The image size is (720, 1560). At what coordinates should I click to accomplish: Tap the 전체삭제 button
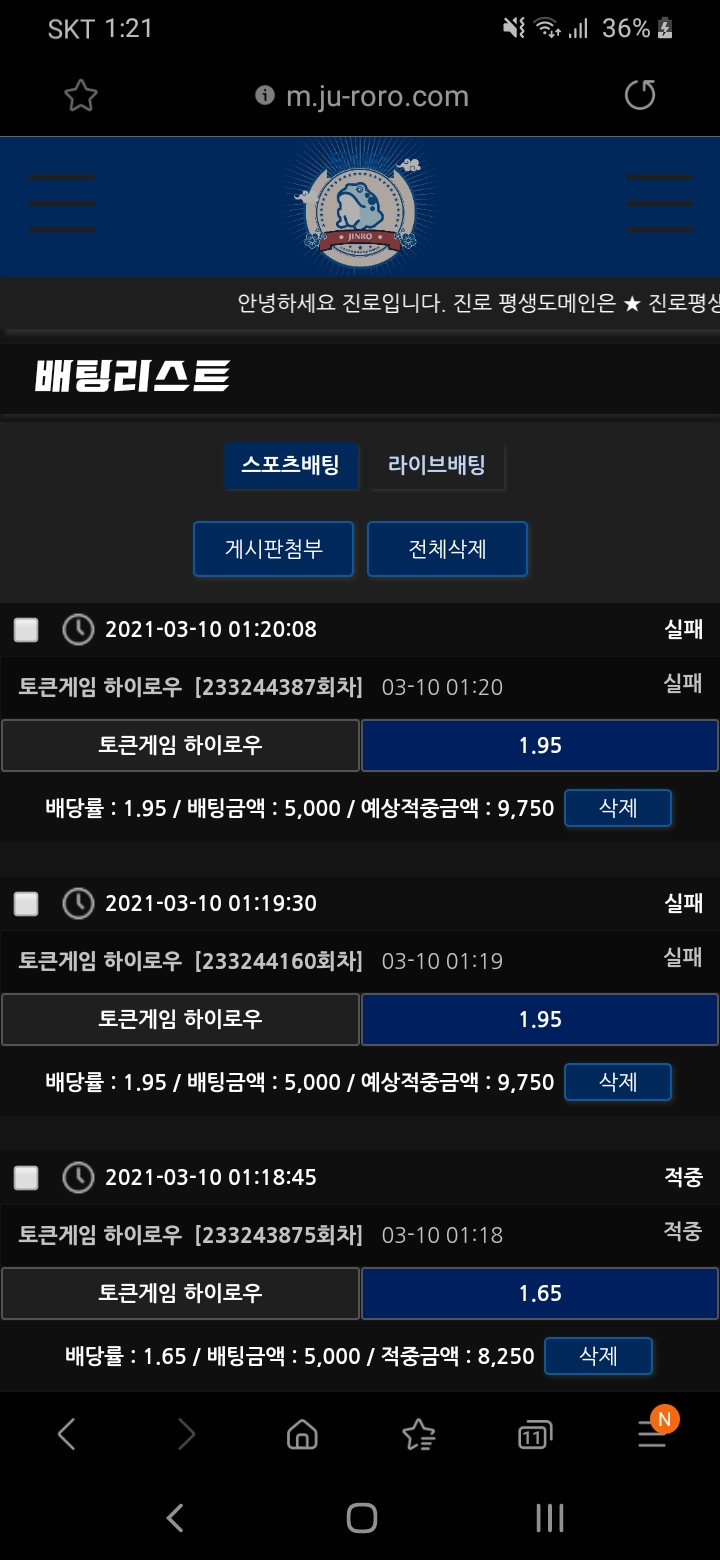pyautogui.click(x=447, y=549)
